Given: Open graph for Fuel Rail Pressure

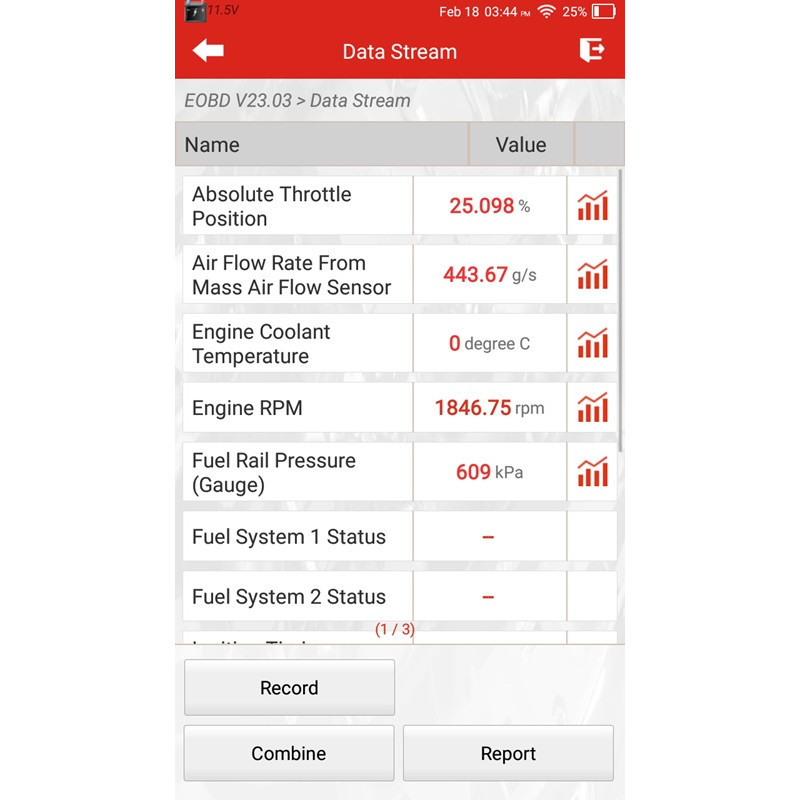Looking at the screenshot, I should pyautogui.click(x=592, y=472).
